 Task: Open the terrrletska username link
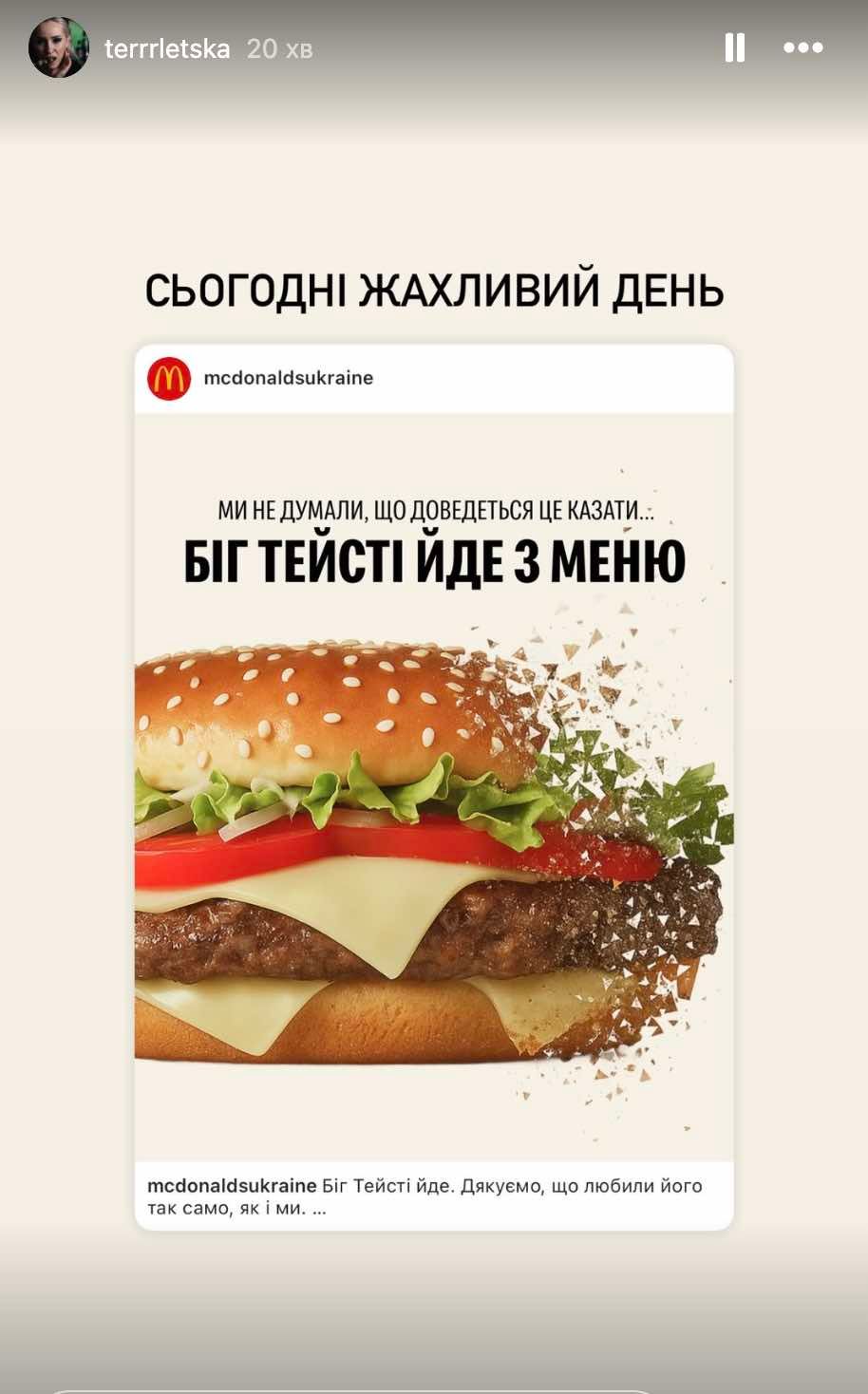pos(167,48)
